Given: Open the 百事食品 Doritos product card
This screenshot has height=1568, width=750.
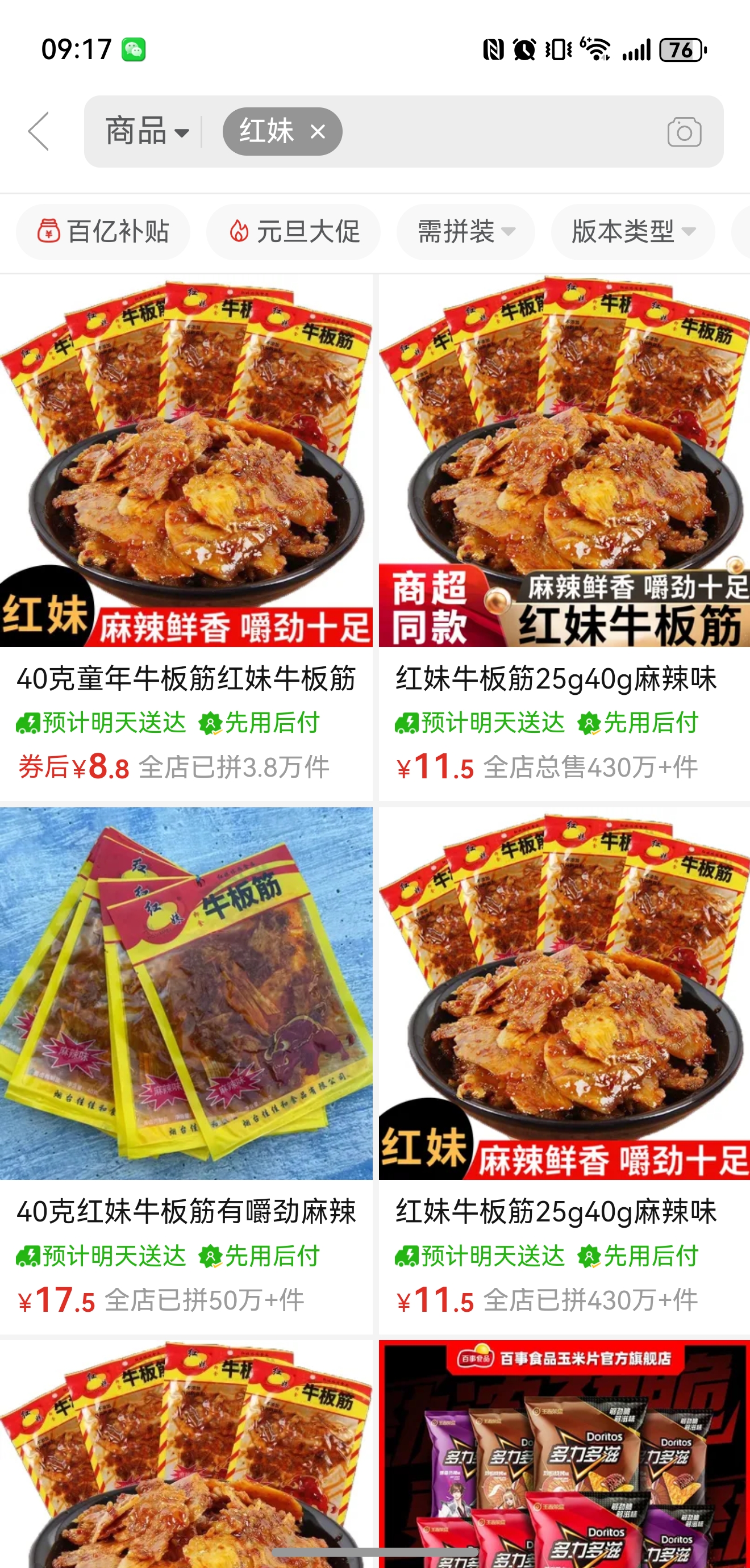Looking at the screenshot, I should 564,1461.
